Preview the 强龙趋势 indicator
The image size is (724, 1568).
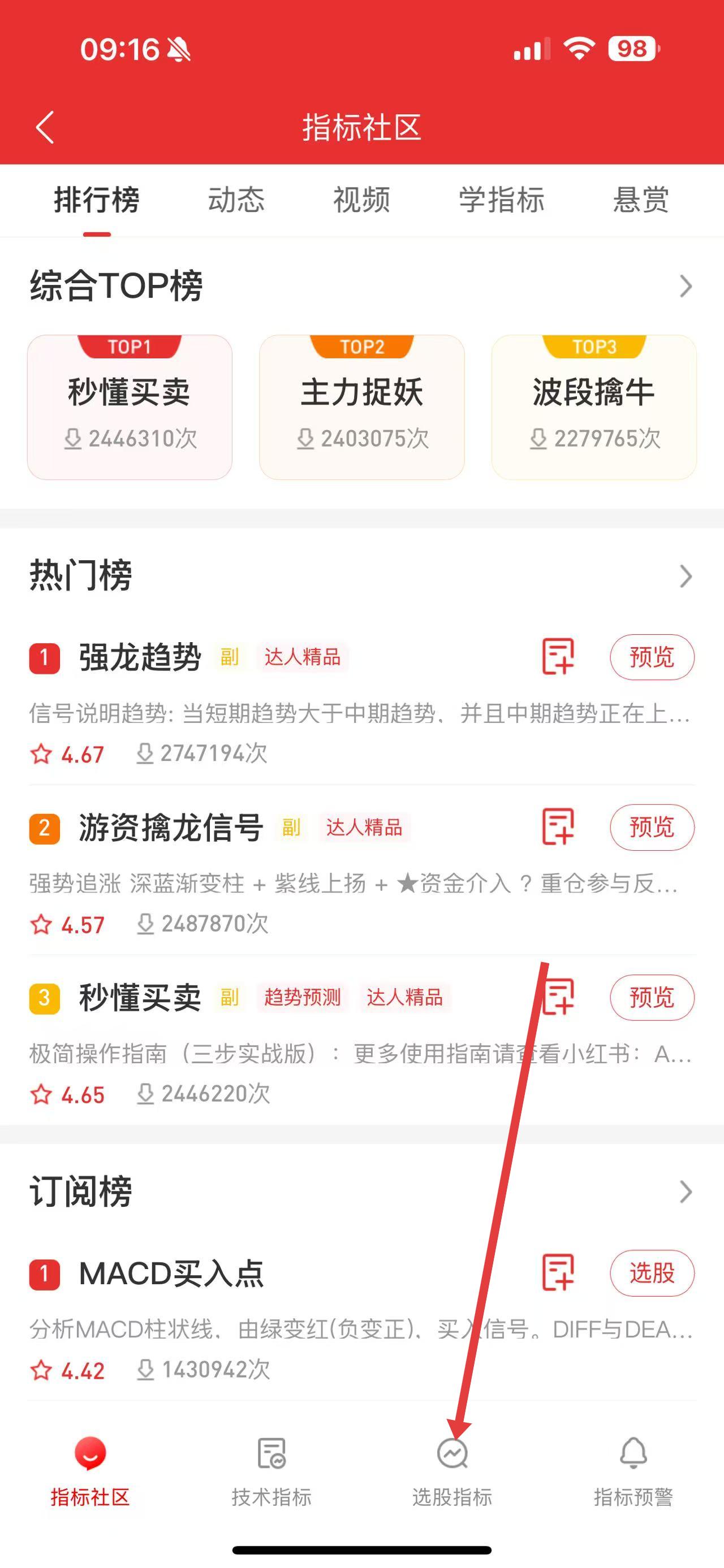[x=652, y=657]
